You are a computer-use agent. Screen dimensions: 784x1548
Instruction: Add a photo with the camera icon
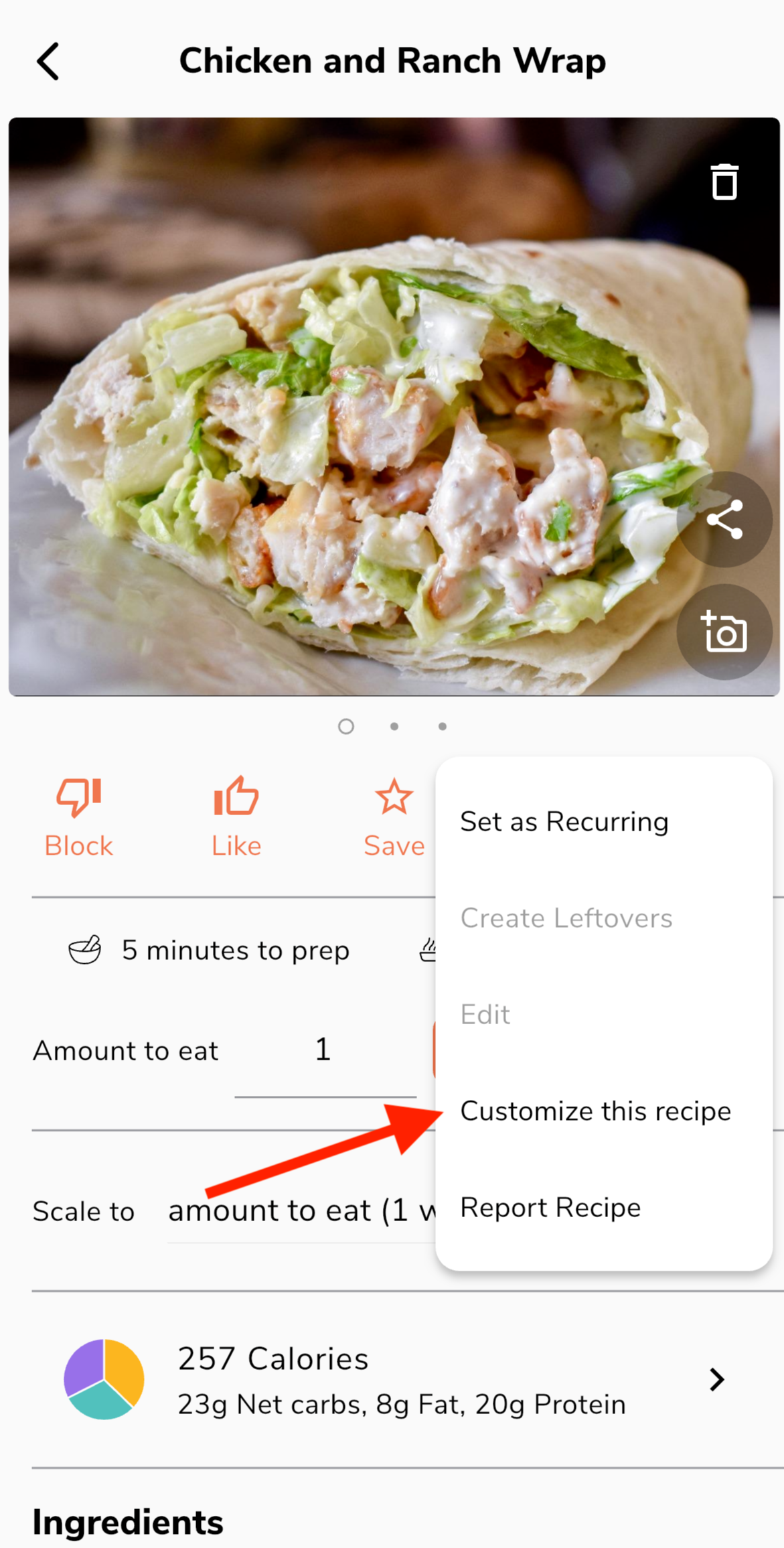click(724, 632)
